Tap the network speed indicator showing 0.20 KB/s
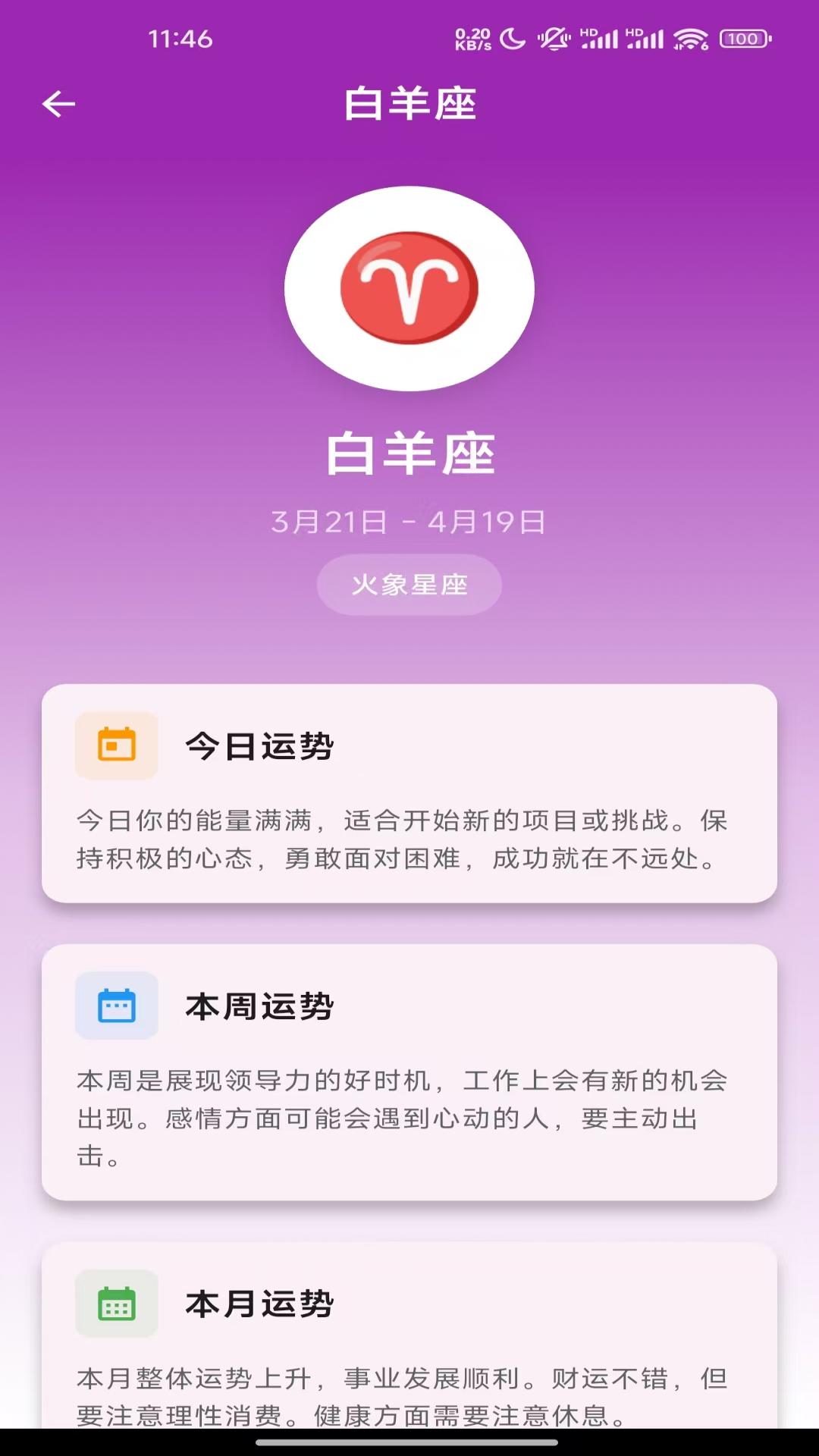The height and width of the screenshot is (1456, 819). (x=472, y=38)
